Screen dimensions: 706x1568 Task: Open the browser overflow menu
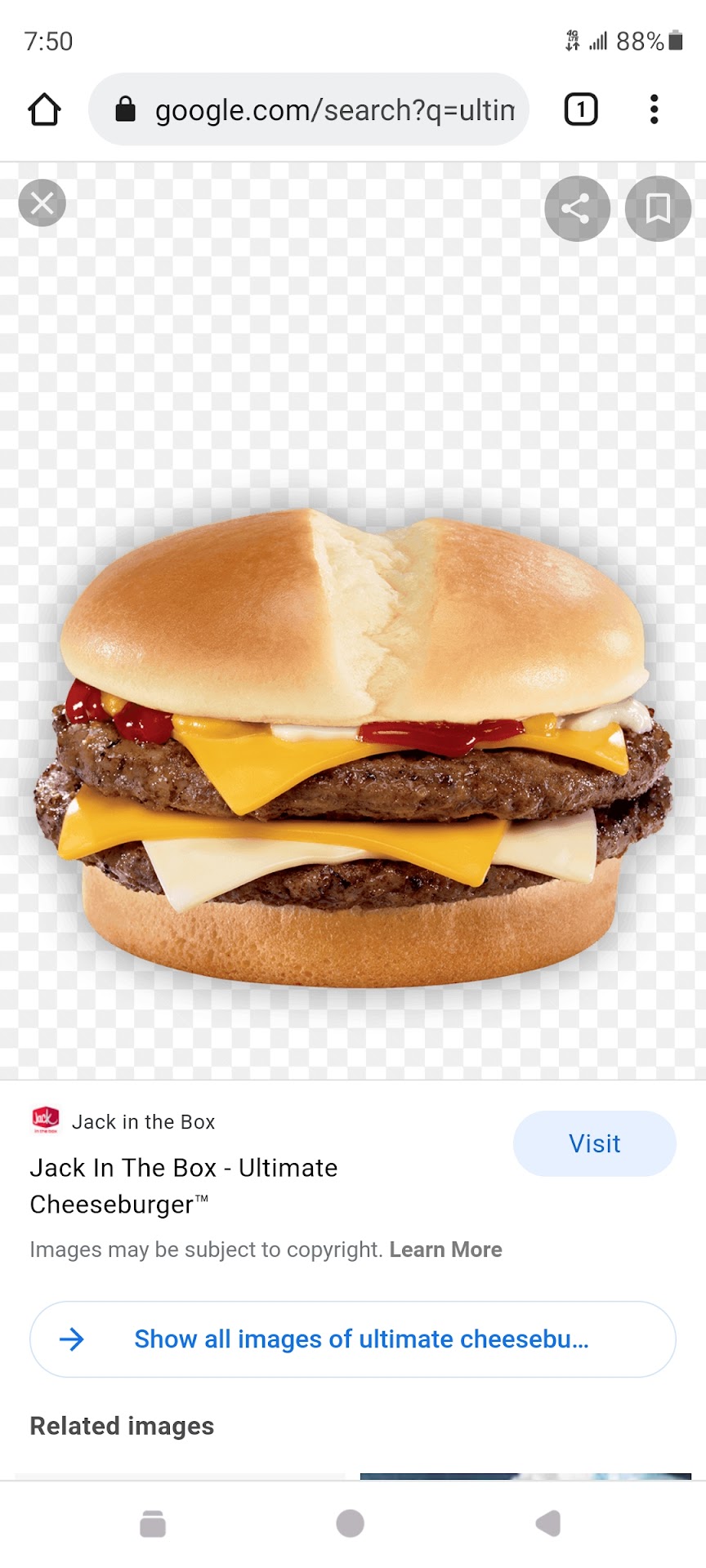654,109
